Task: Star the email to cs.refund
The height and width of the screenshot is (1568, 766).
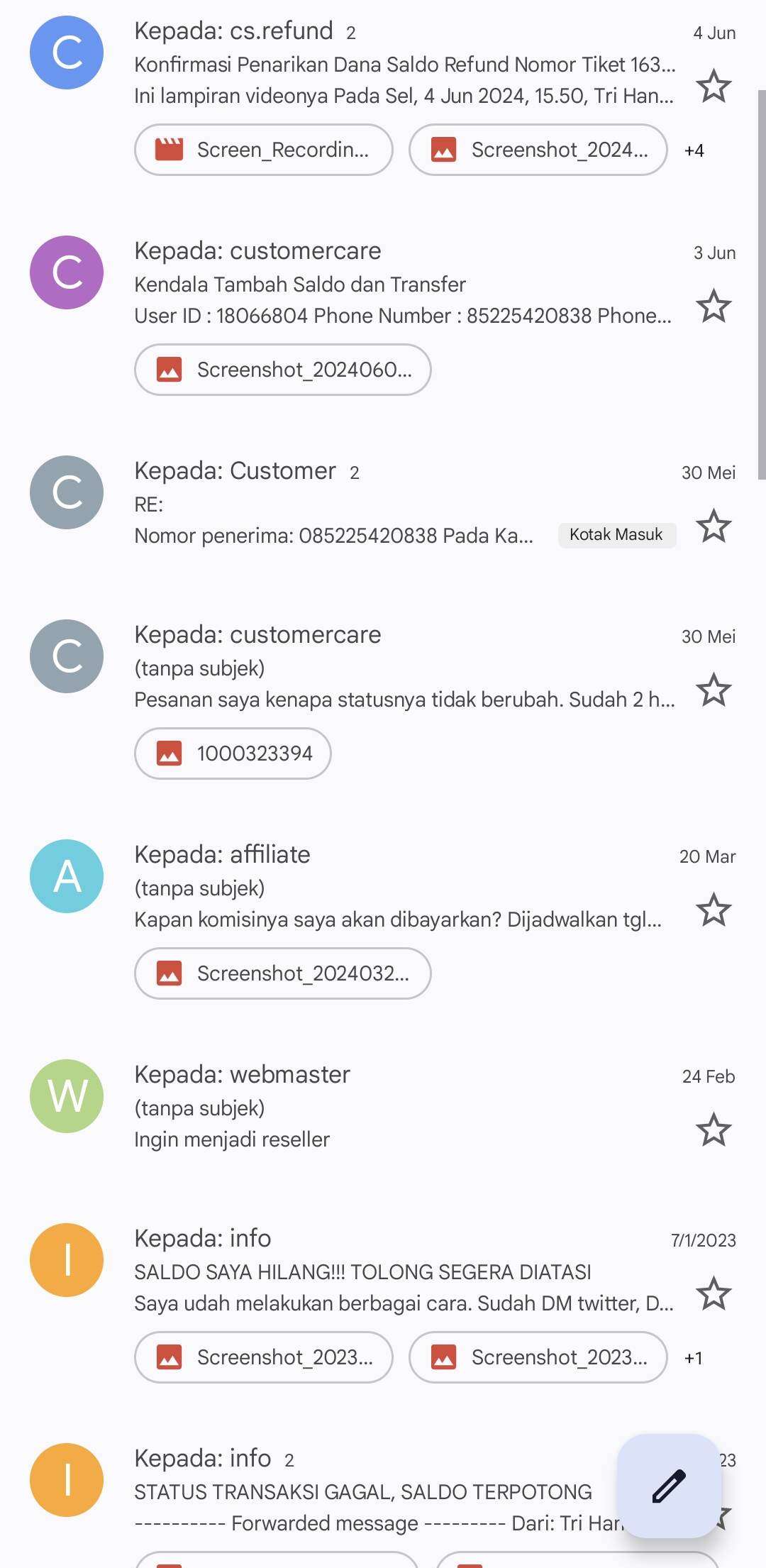Action: 714,87
